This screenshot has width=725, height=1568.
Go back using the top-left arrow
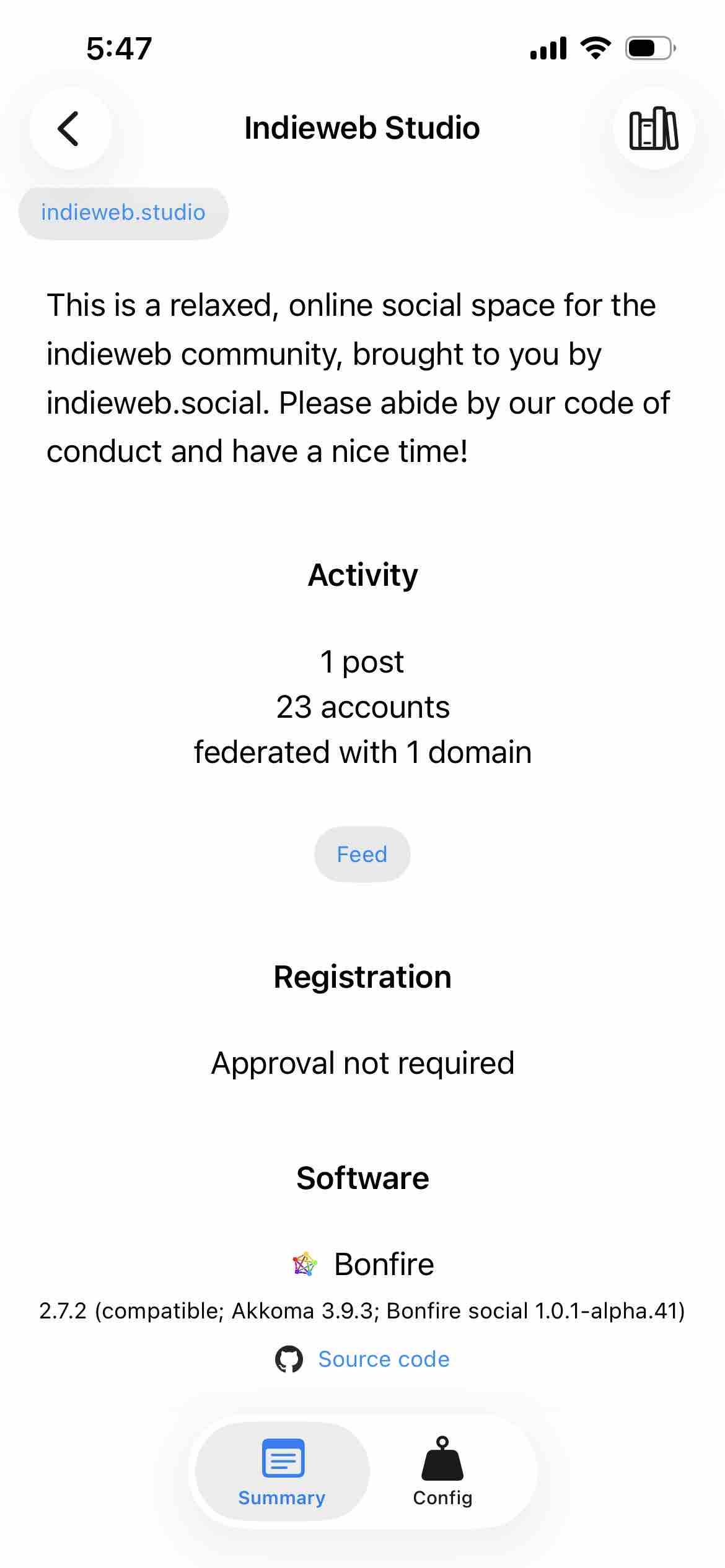70,128
